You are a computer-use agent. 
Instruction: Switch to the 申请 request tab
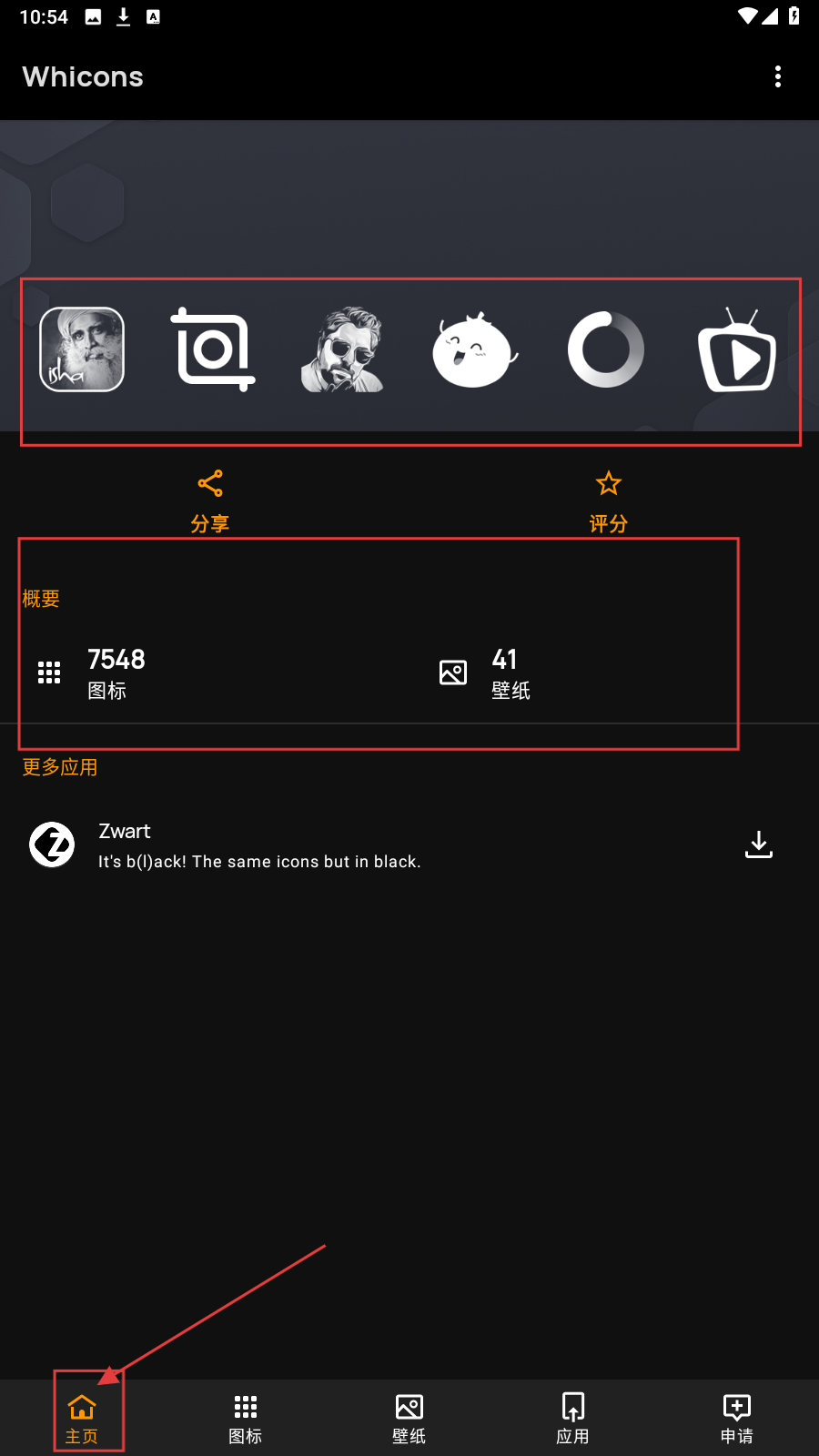click(737, 1418)
